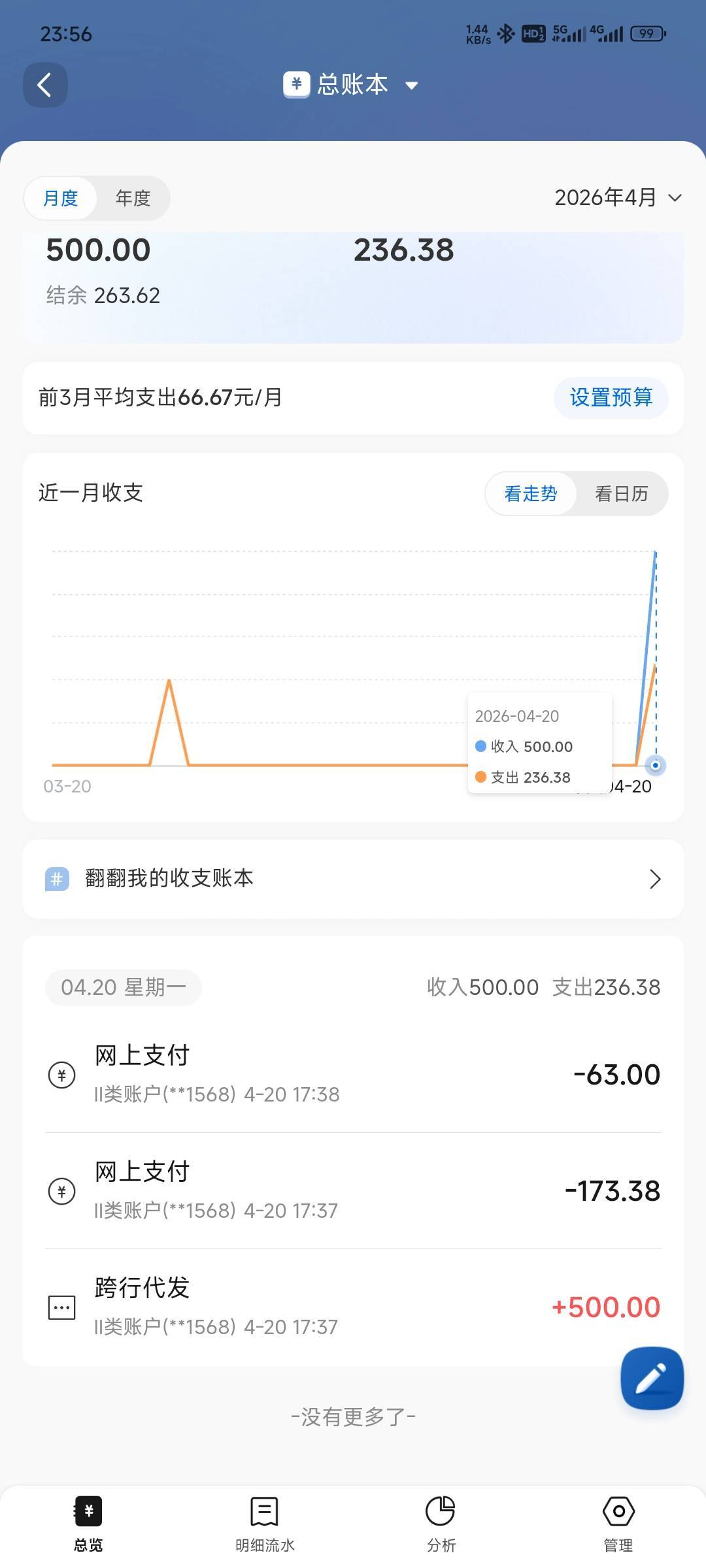The image size is (706, 1568).
Task: Tap 设置预算 to set a budget
Action: coord(611,397)
